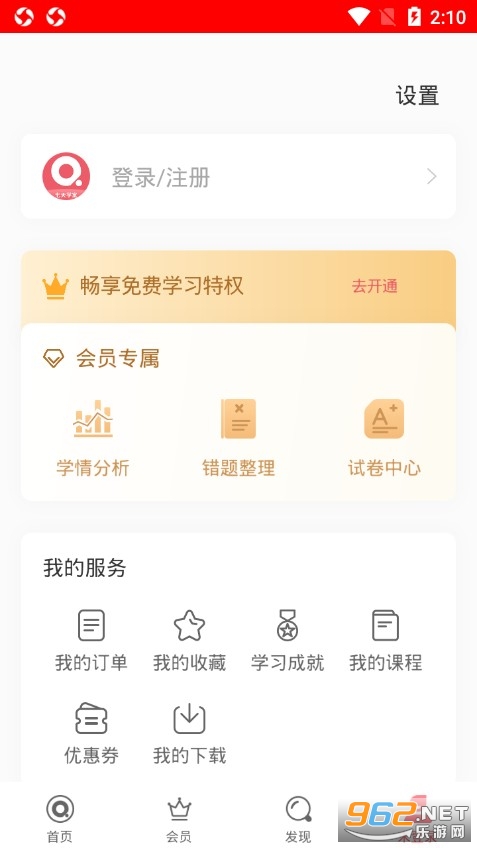View 我的订单 my orders
This screenshot has height=848, width=477.
(x=91, y=641)
